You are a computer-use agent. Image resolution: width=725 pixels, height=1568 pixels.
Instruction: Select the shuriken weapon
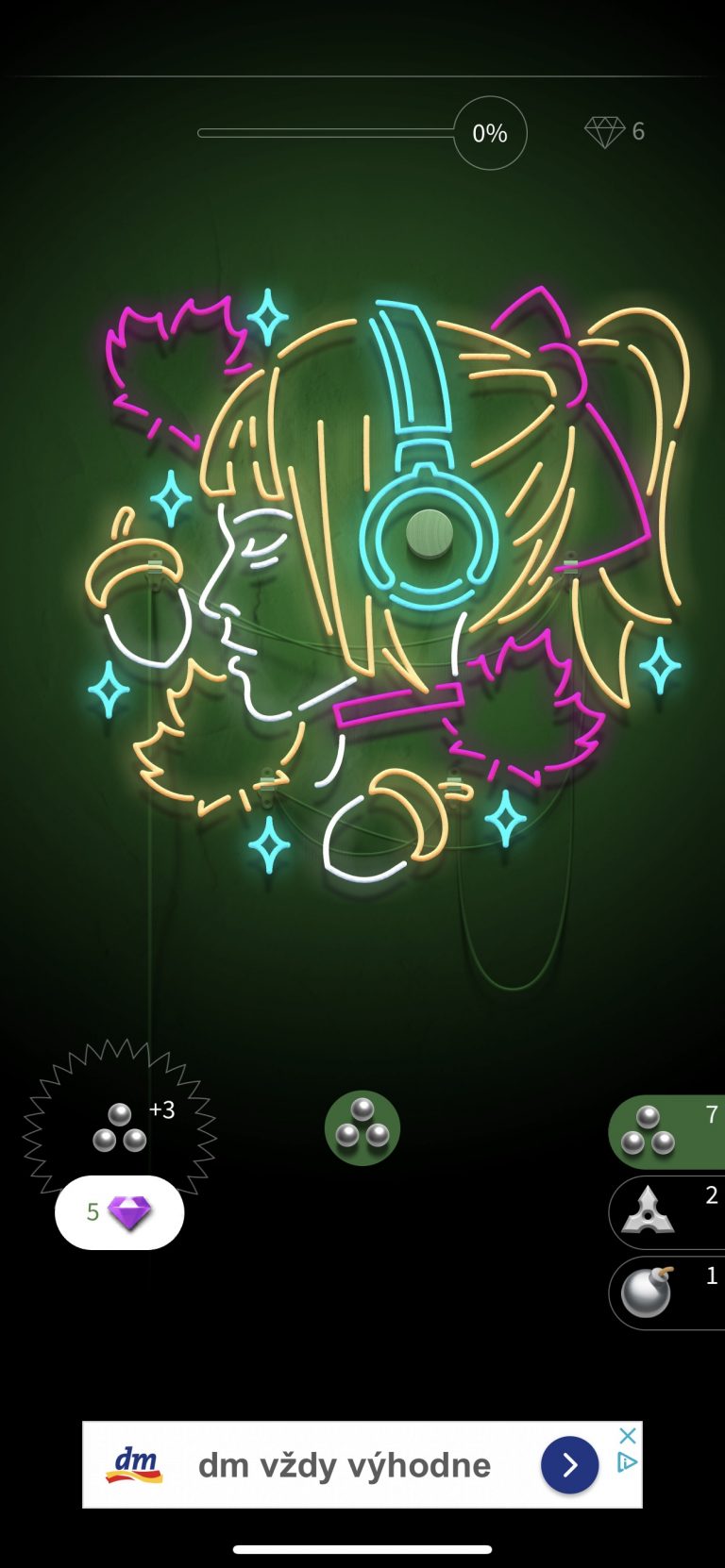click(x=666, y=1212)
